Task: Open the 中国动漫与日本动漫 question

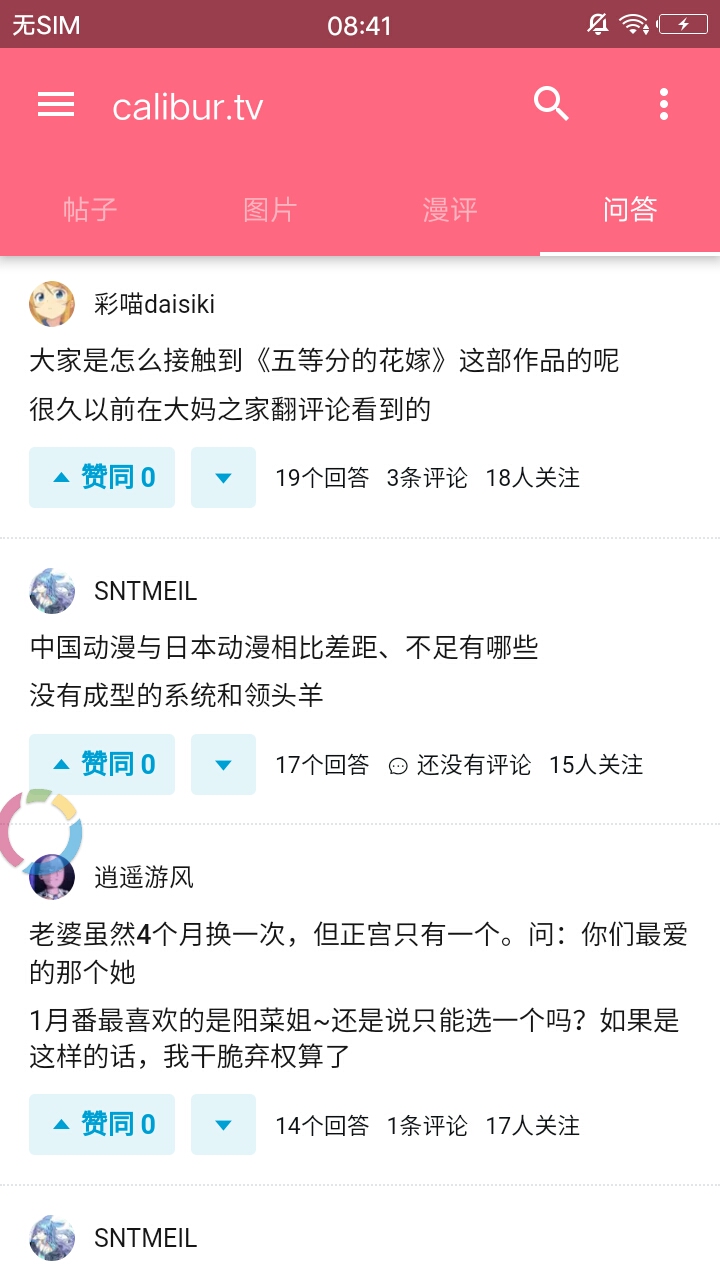Action: click(x=284, y=648)
